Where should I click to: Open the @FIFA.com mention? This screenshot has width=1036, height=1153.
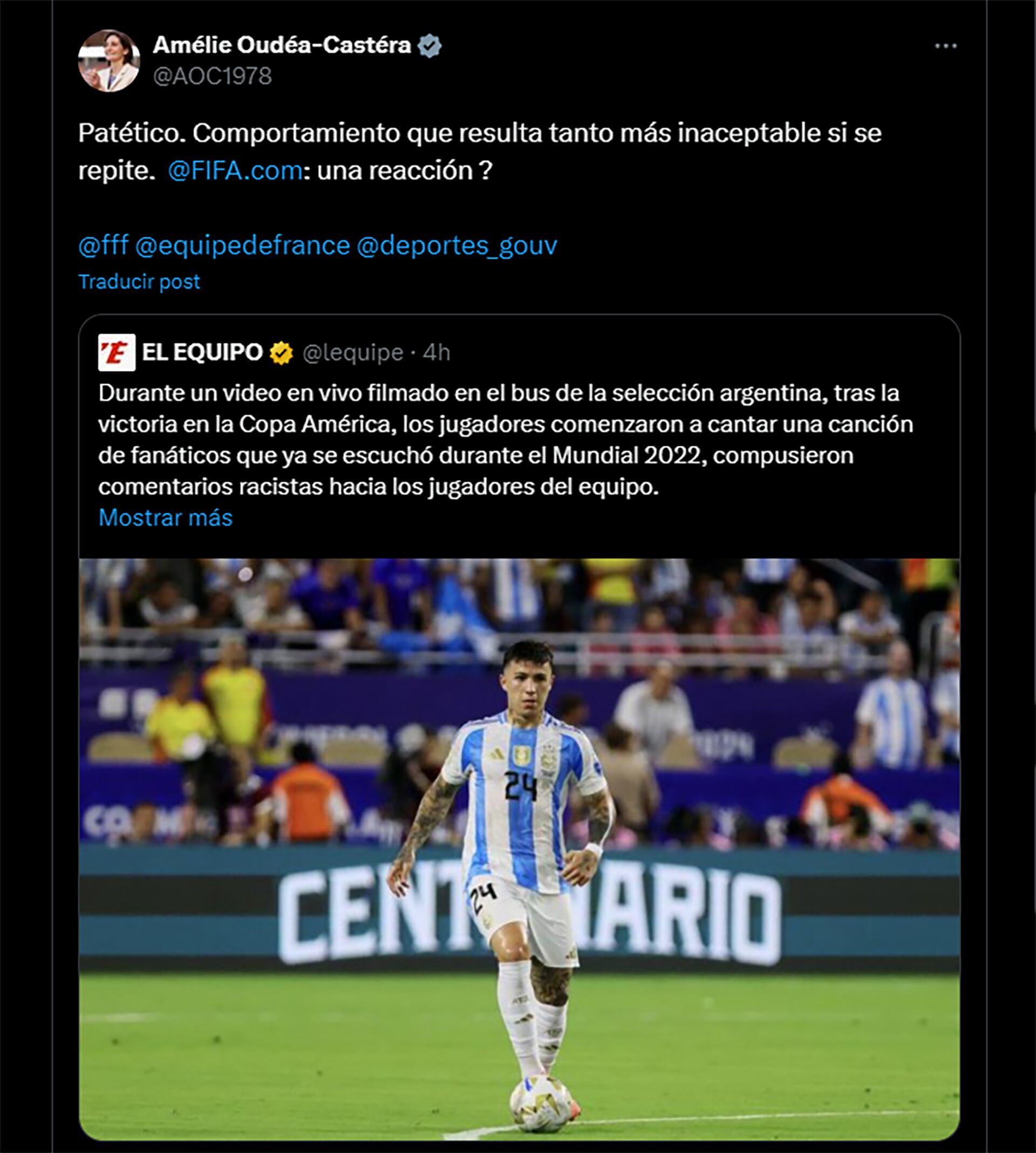[235, 170]
